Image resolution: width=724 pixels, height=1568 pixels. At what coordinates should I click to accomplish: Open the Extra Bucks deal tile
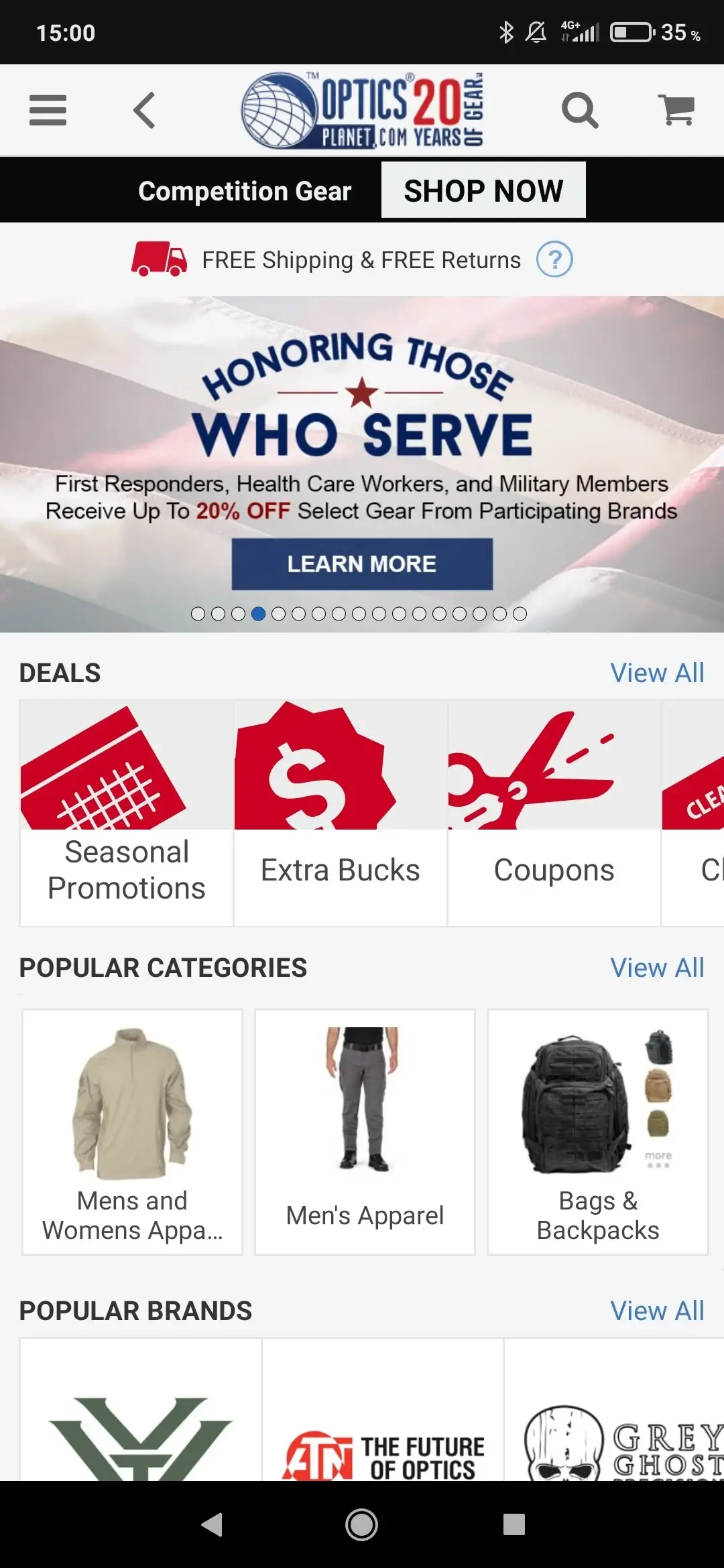[x=341, y=813]
